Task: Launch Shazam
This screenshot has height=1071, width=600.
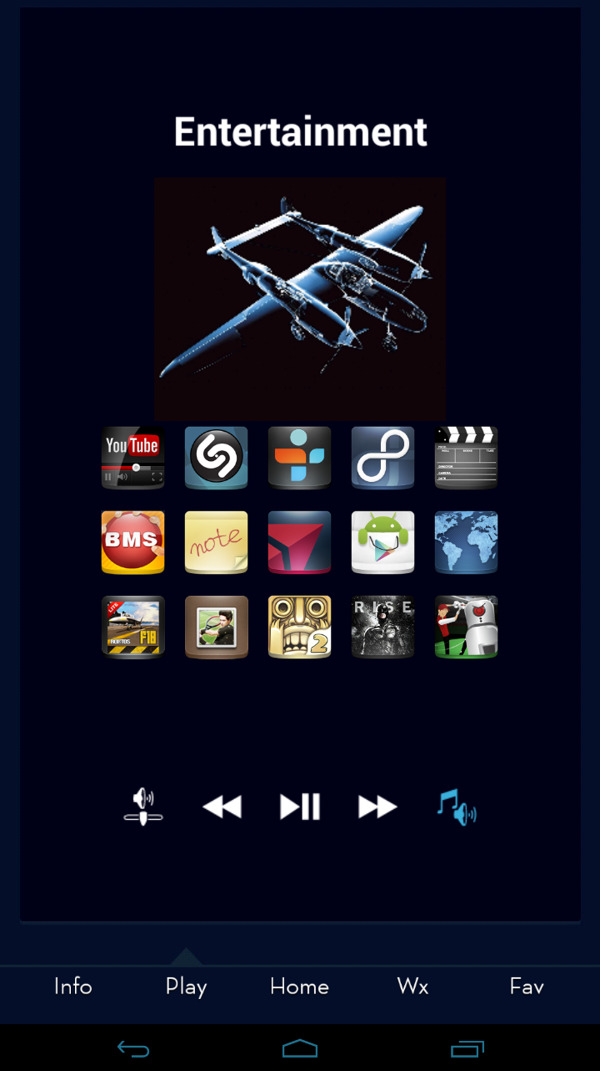Action: point(216,458)
